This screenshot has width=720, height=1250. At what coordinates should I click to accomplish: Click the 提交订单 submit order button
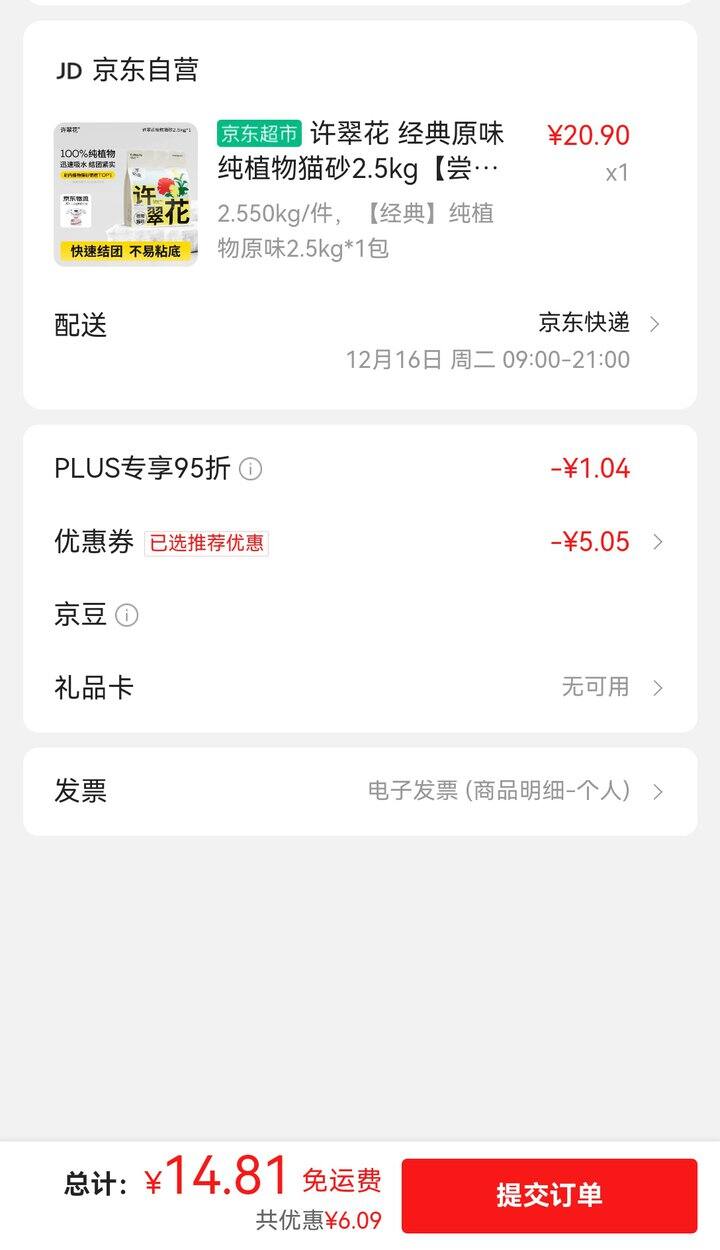pyautogui.click(x=549, y=1194)
